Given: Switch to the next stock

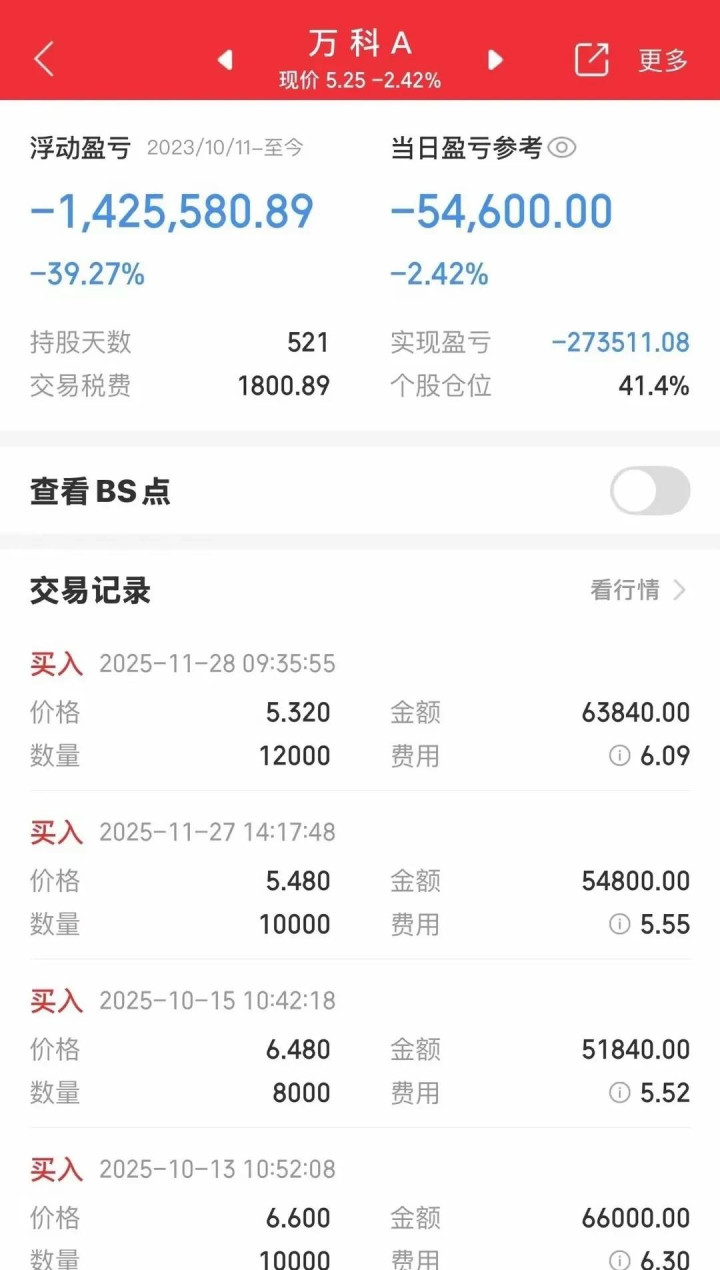Looking at the screenshot, I should 495,60.
